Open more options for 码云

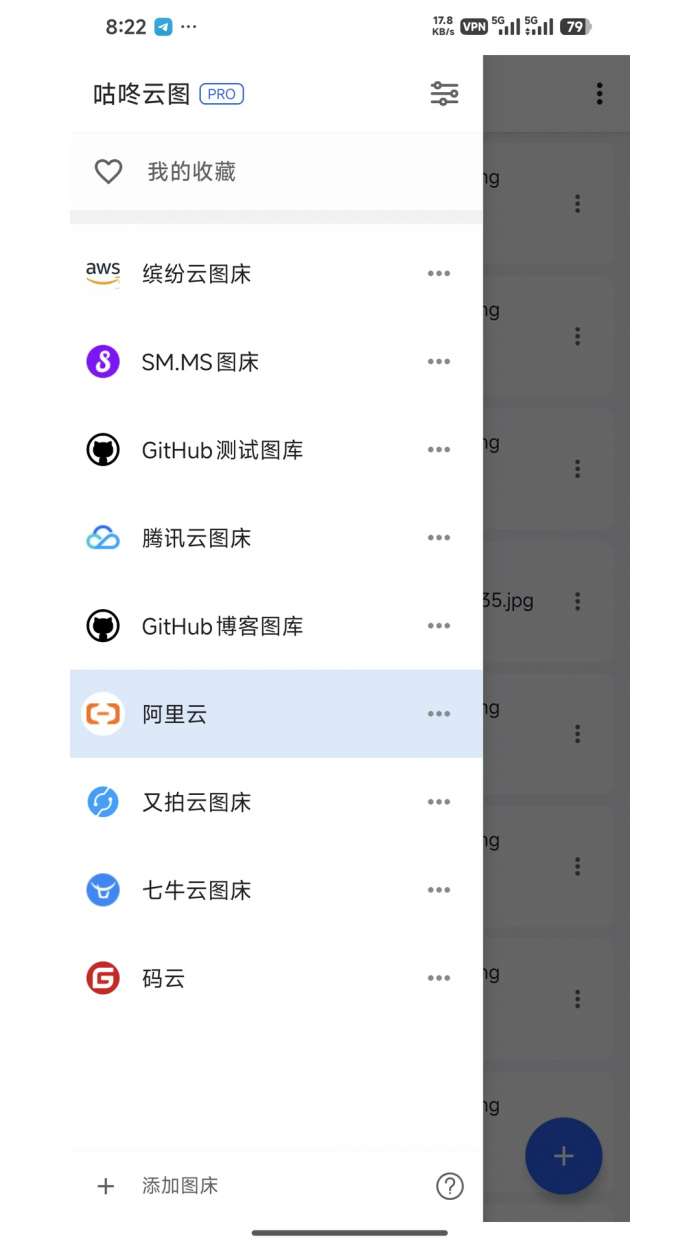(438, 978)
